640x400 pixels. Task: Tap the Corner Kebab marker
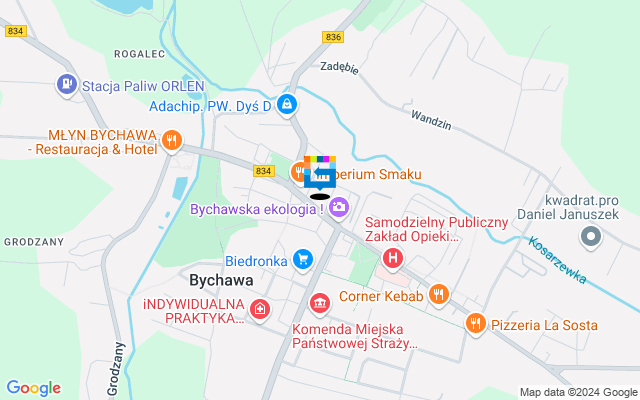click(438, 294)
